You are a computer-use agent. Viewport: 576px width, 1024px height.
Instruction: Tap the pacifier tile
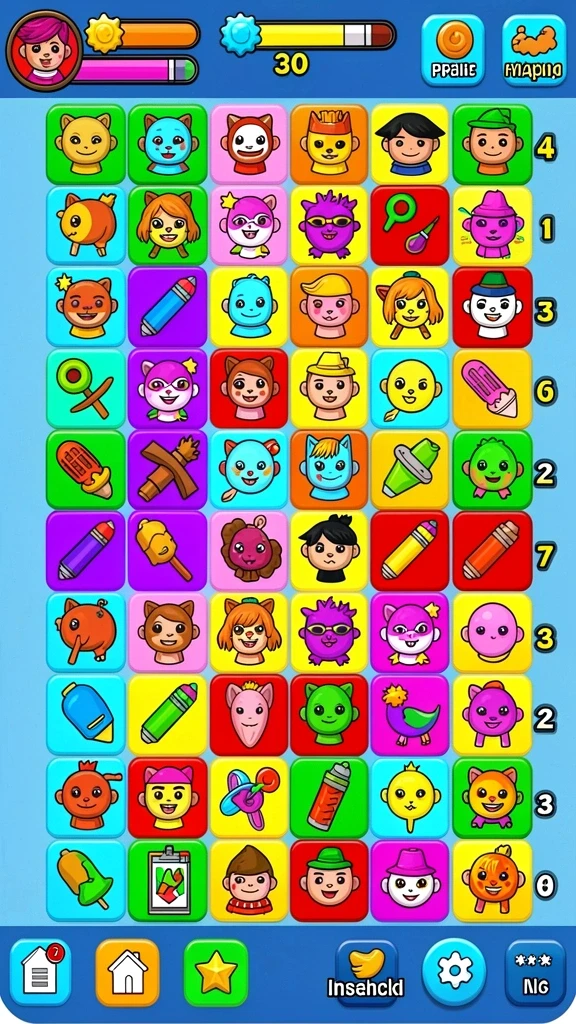click(x=248, y=797)
